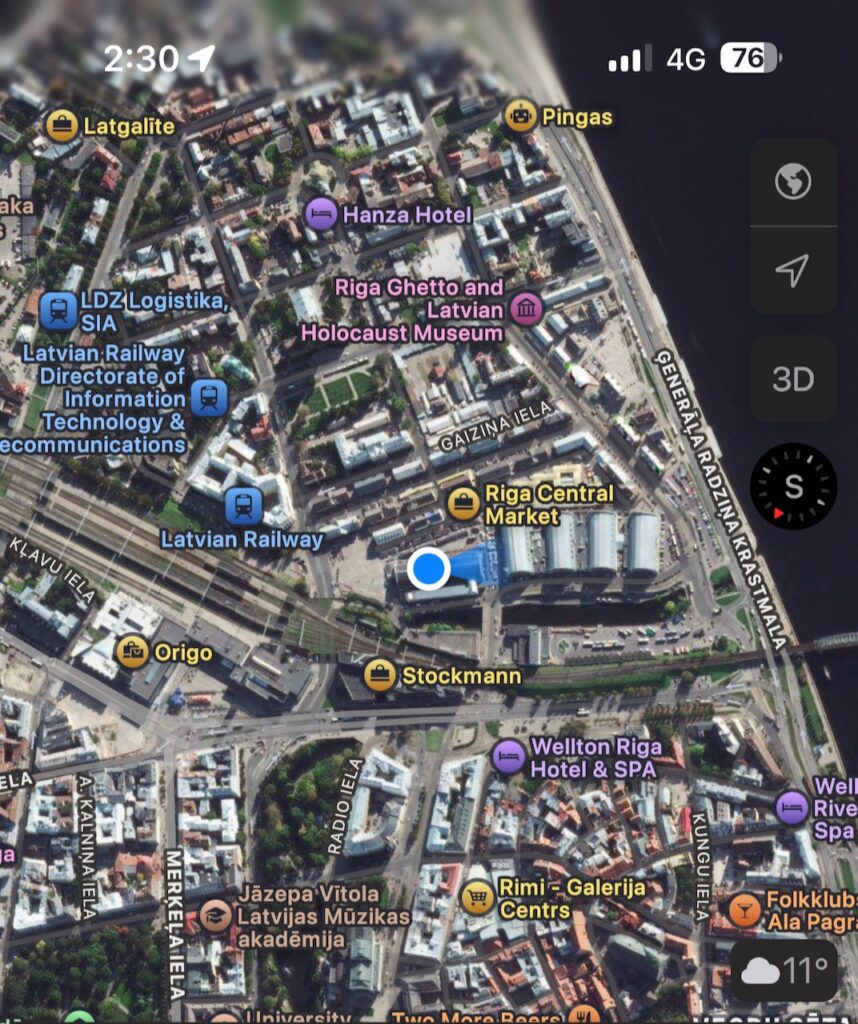Open the map mode globe button
Screen dimensions: 858x1024
[792, 182]
